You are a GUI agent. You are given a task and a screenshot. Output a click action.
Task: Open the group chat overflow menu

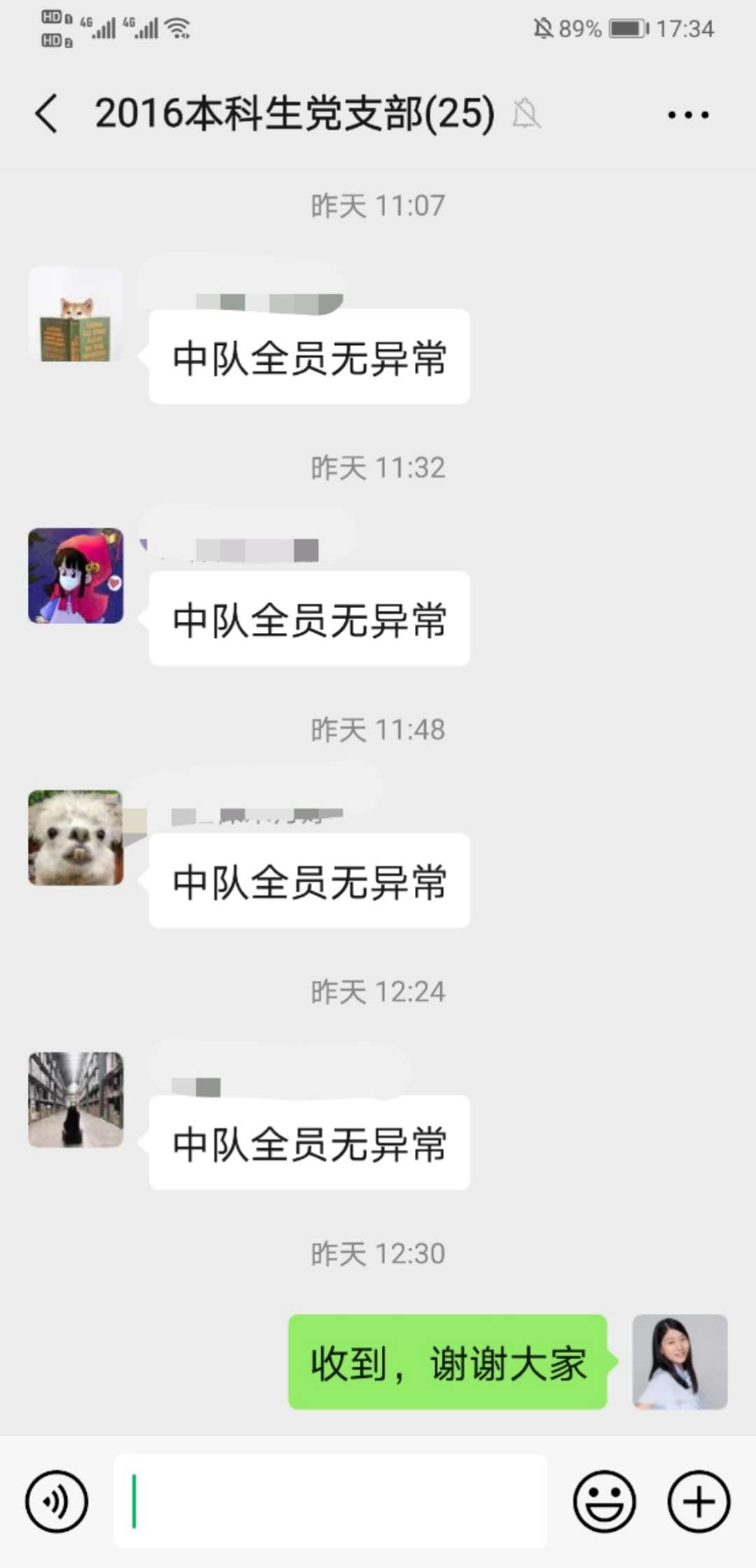[688, 115]
